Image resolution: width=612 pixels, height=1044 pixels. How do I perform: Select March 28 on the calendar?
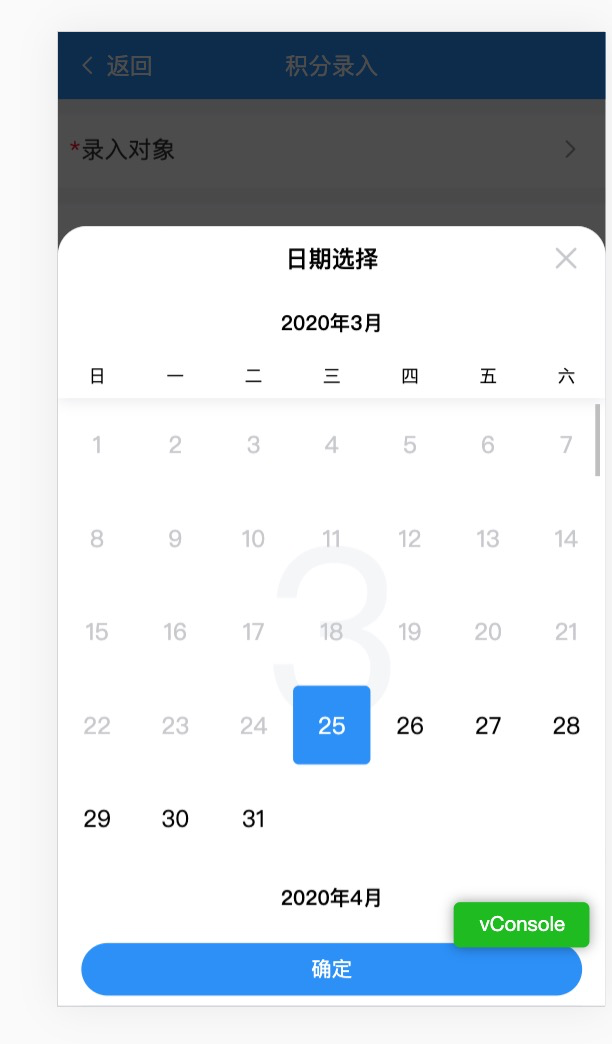coord(566,725)
